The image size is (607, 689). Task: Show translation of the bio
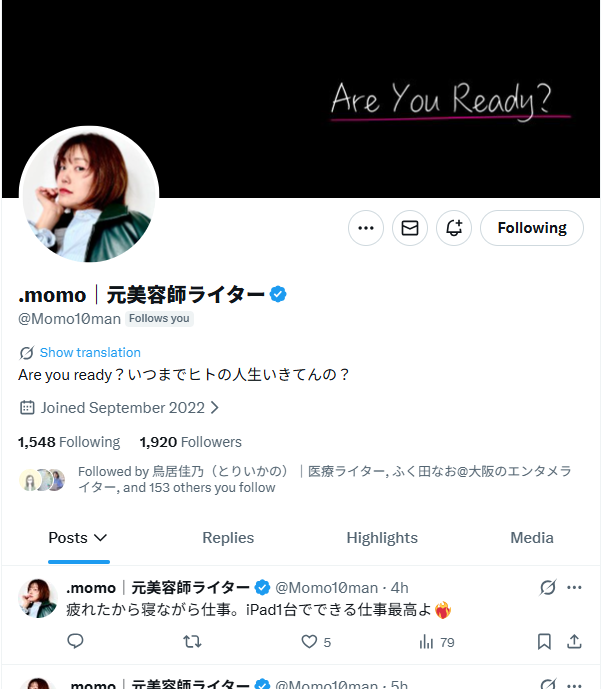pyautogui.click(x=89, y=352)
